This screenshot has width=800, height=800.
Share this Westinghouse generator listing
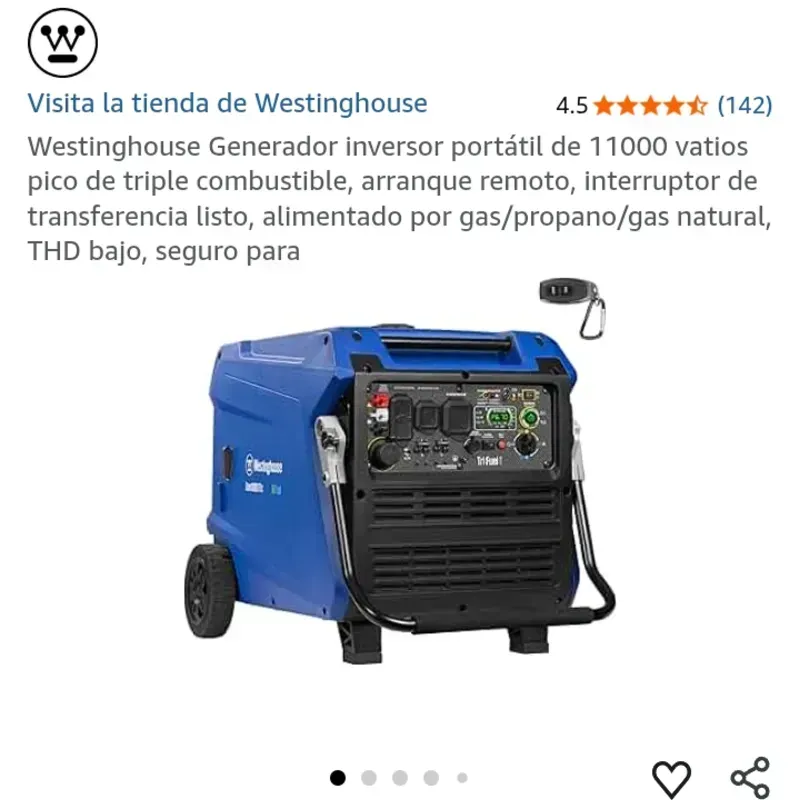coord(749,778)
